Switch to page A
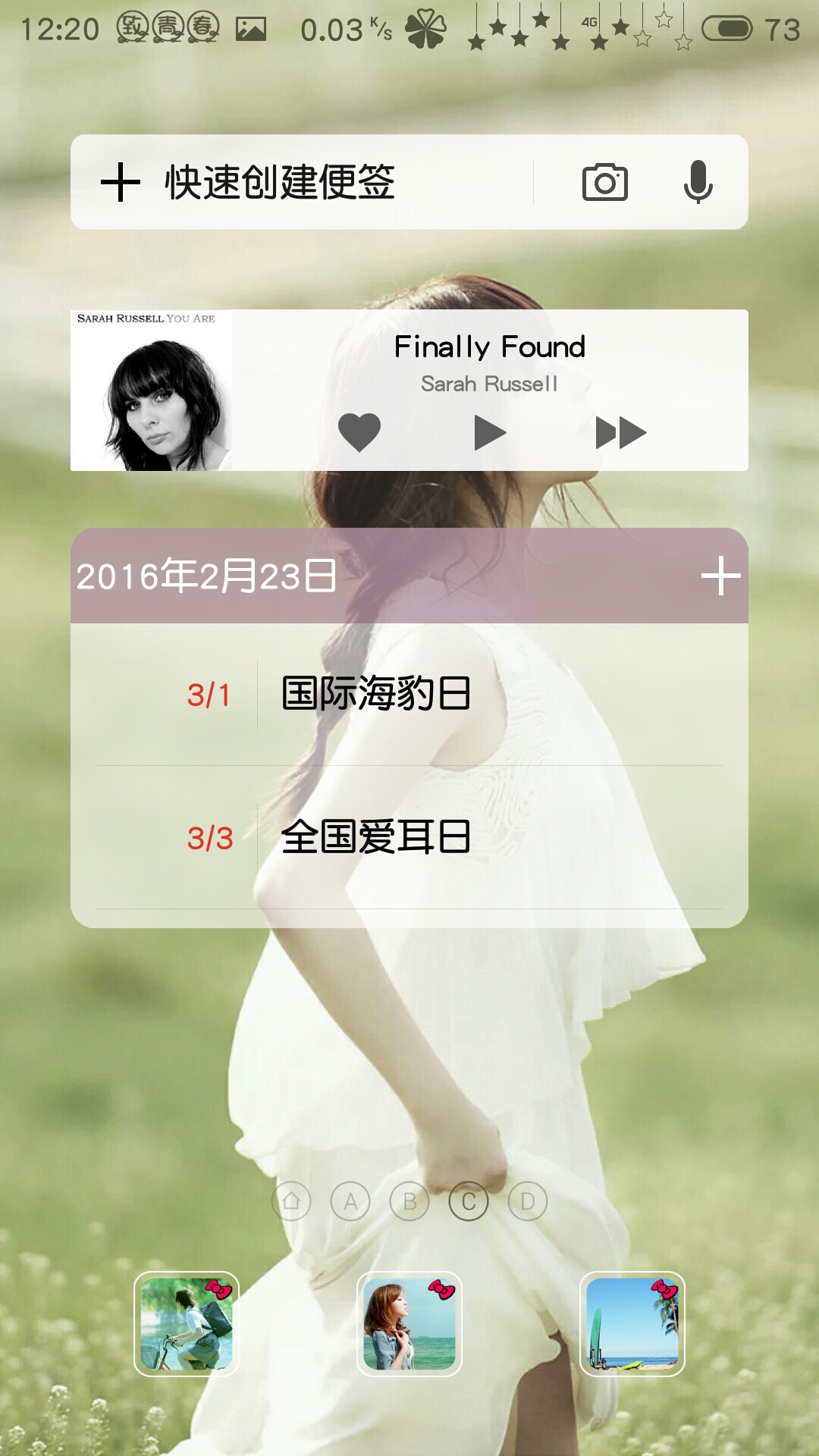 coord(350,1201)
